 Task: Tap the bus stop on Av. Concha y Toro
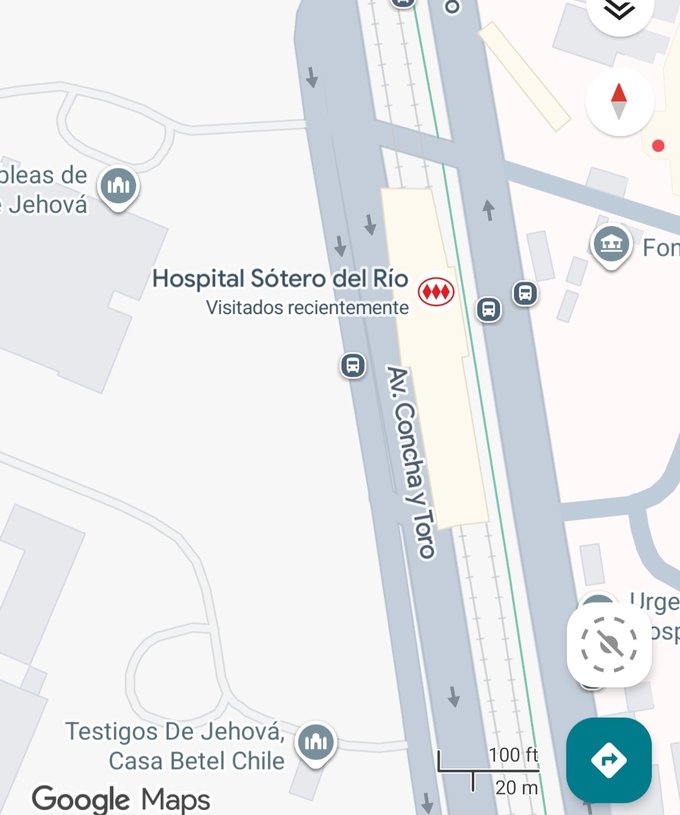[x=352, y=365]
